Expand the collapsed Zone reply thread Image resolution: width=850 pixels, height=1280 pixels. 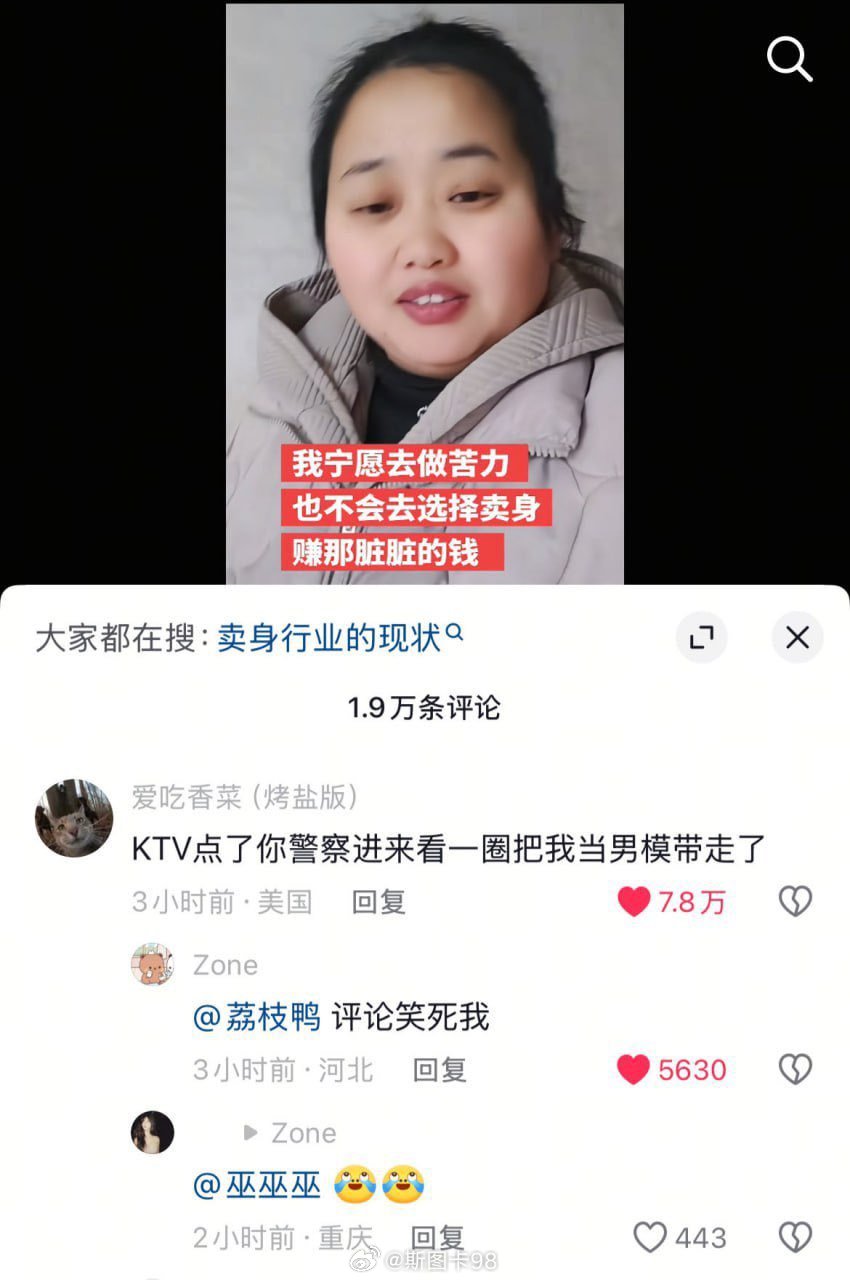point(271,1133)
